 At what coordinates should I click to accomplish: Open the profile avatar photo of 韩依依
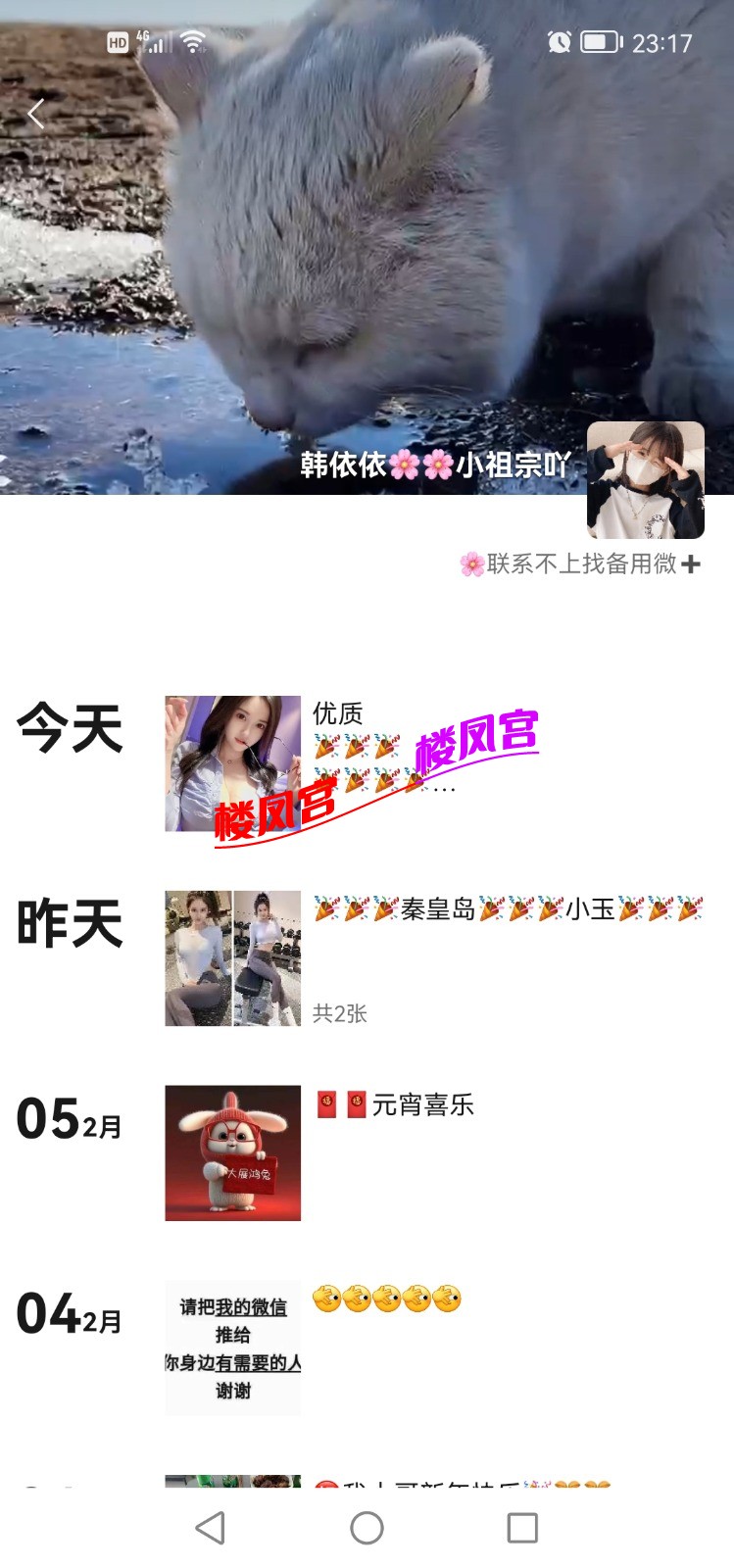pos(648,477)
